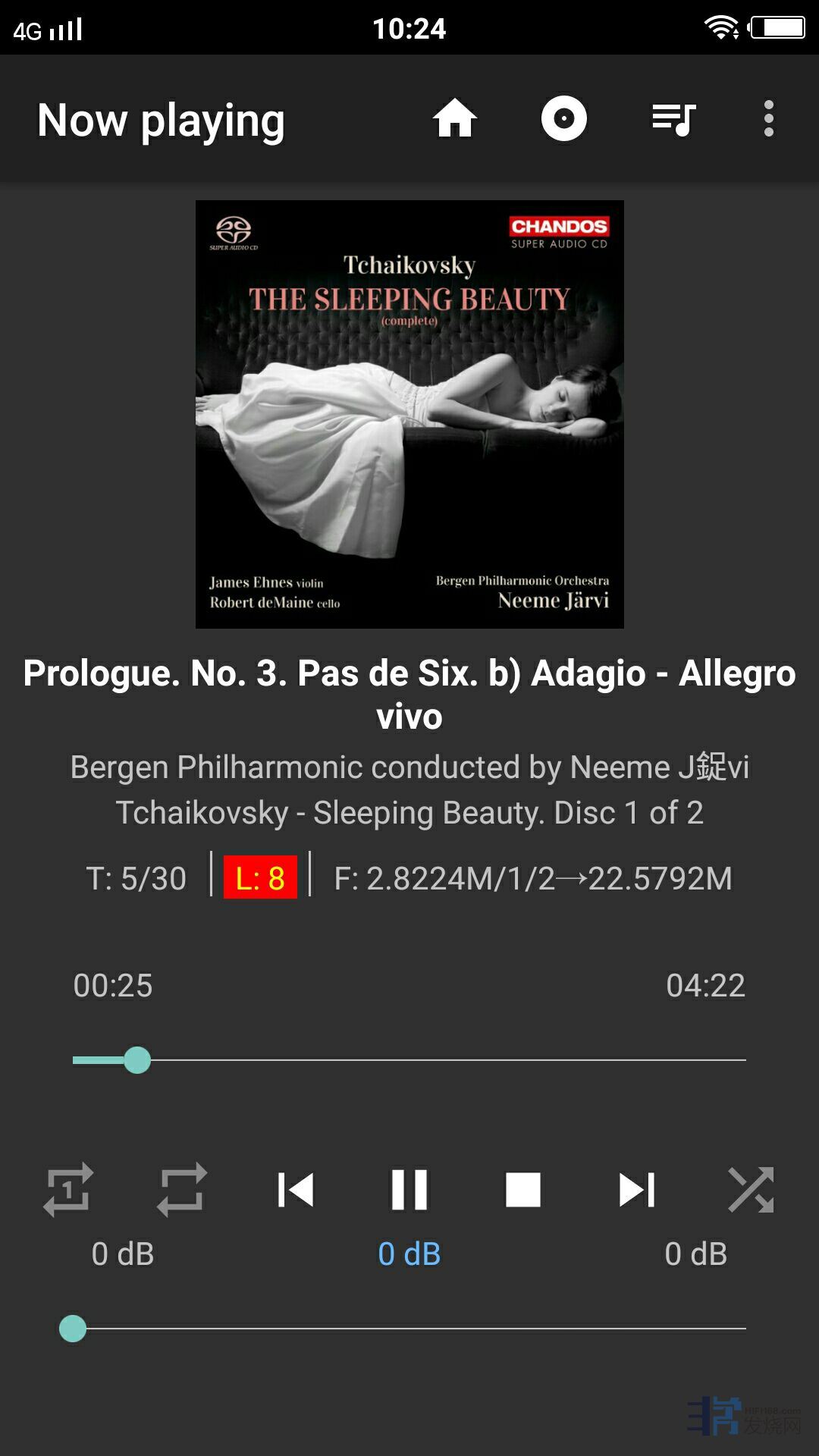Image resolution: width=819 pixels, height=1456 pixels.
Task: Tap the volume dB slider
Action: click(409, 1328)
